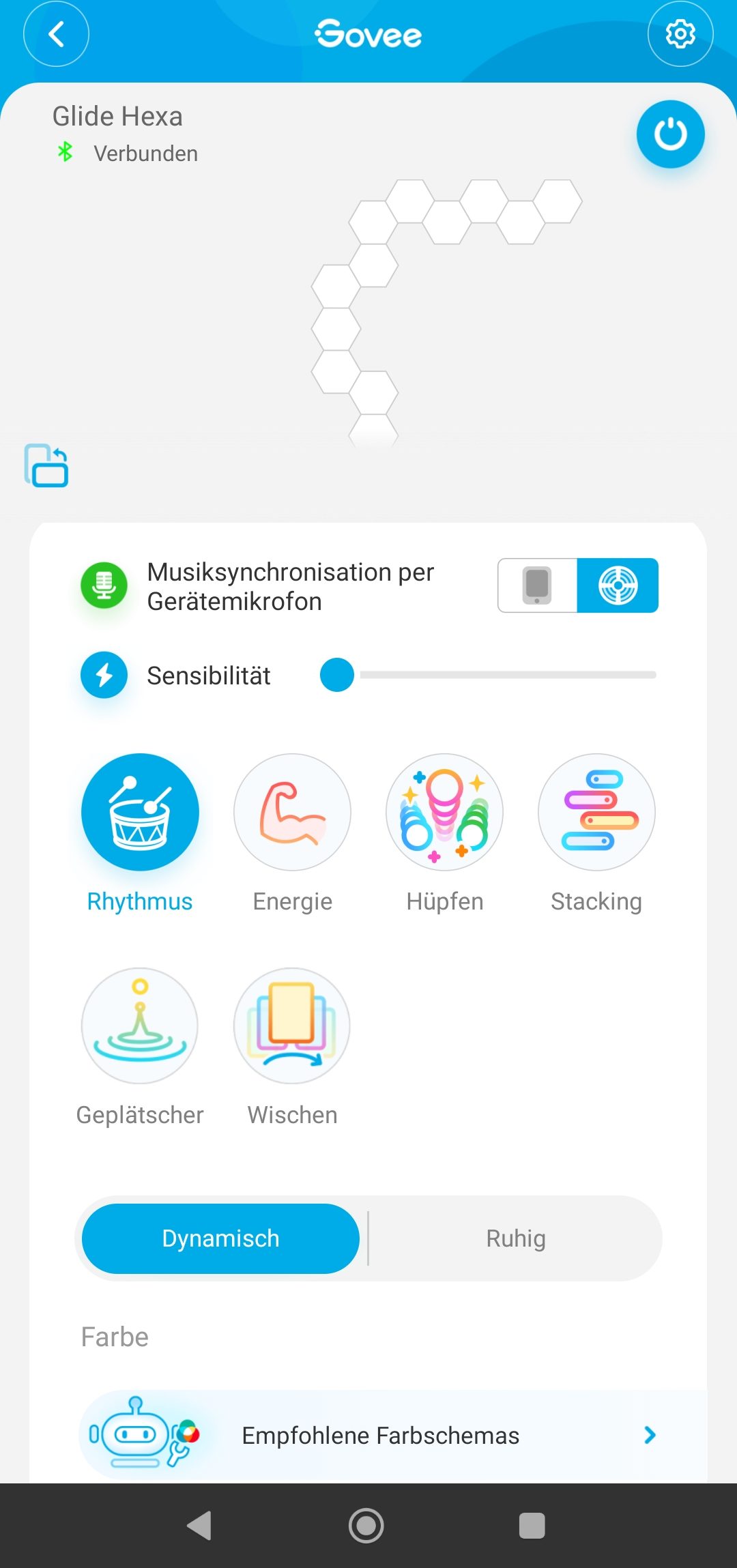Tap the layout rotate icon
The height and width of the screenshot is (1568, 737).
click(46, 465)
